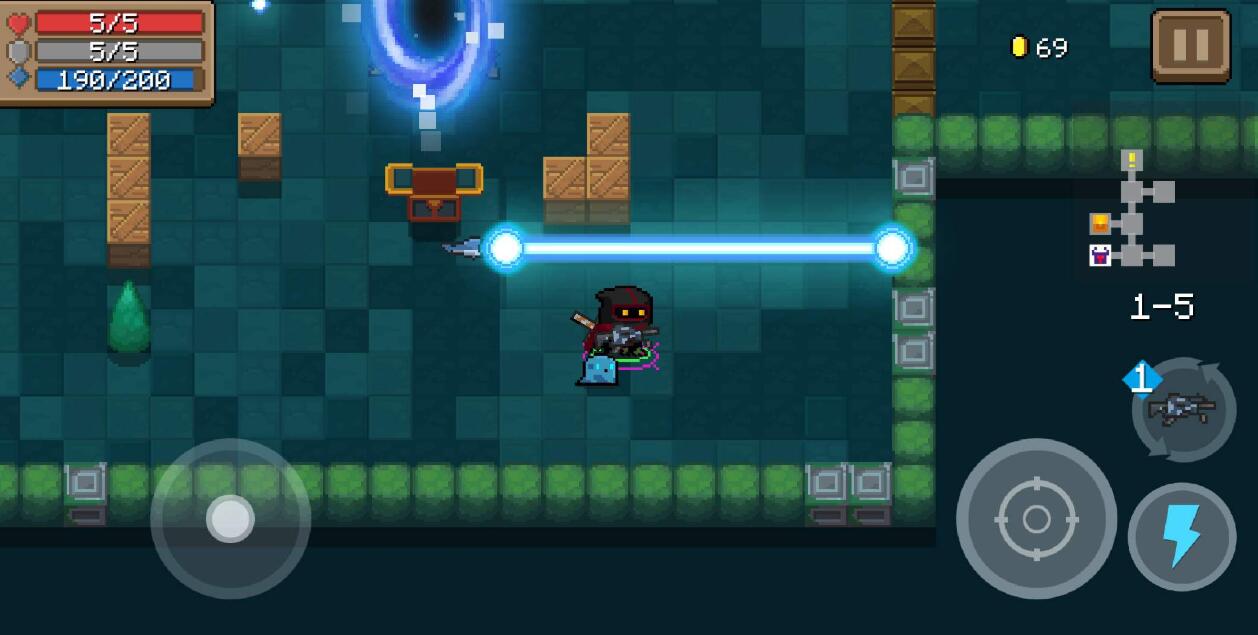
Task: Pause the game
Action: coord(1190,45)
